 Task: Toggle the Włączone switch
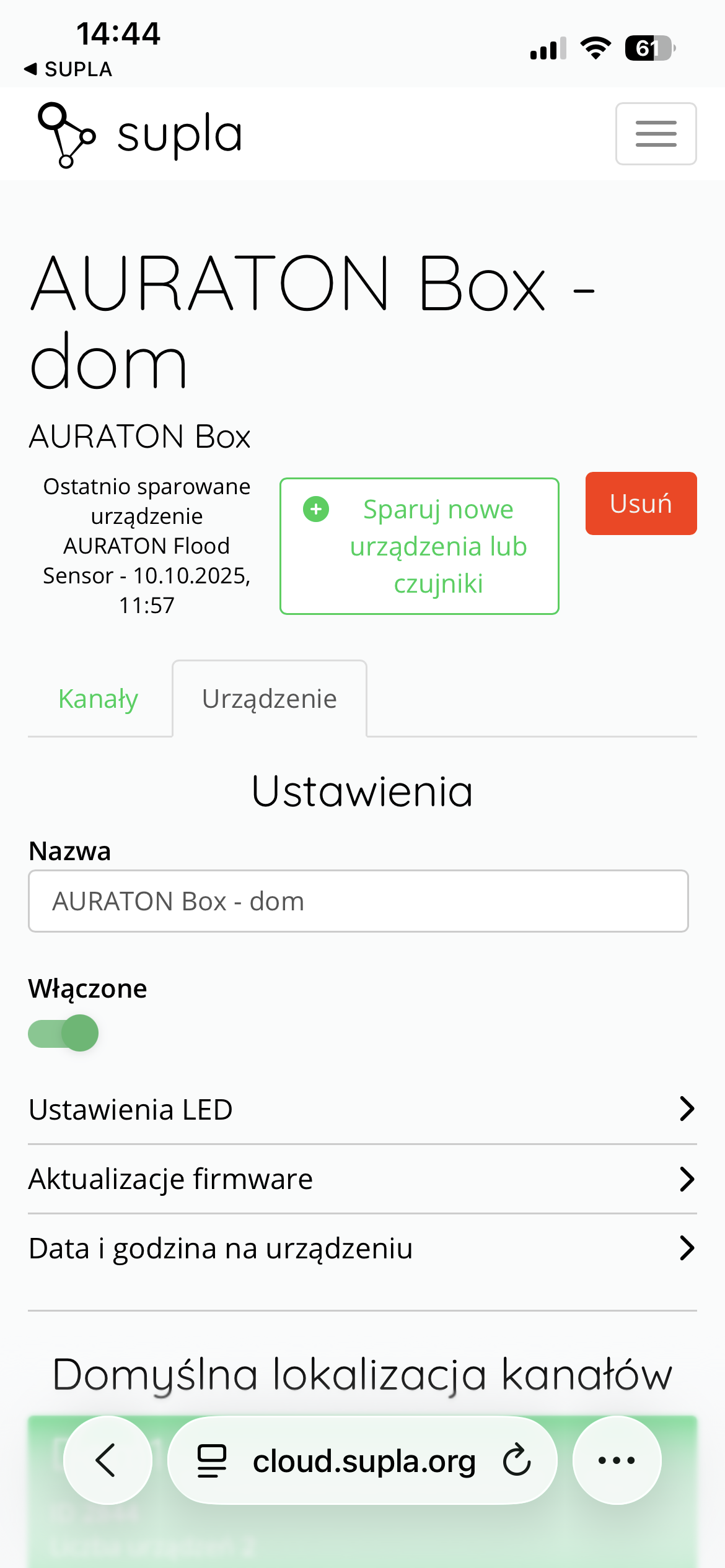pos(63,1033)
